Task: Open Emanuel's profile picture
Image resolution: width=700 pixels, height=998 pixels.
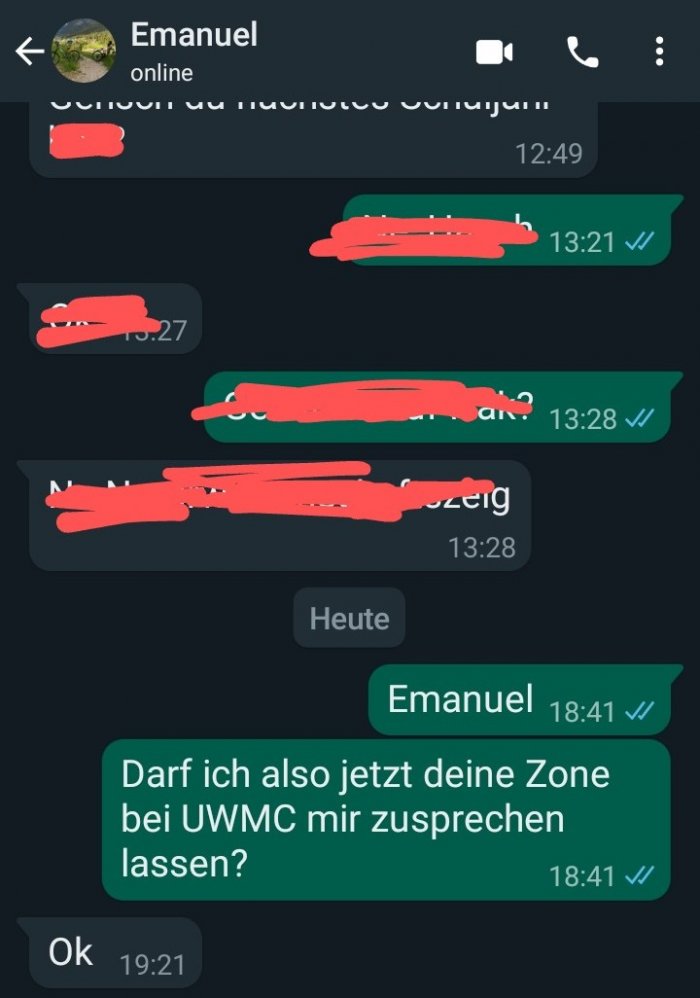Action: pyautogui.click(x=83, y=50)
